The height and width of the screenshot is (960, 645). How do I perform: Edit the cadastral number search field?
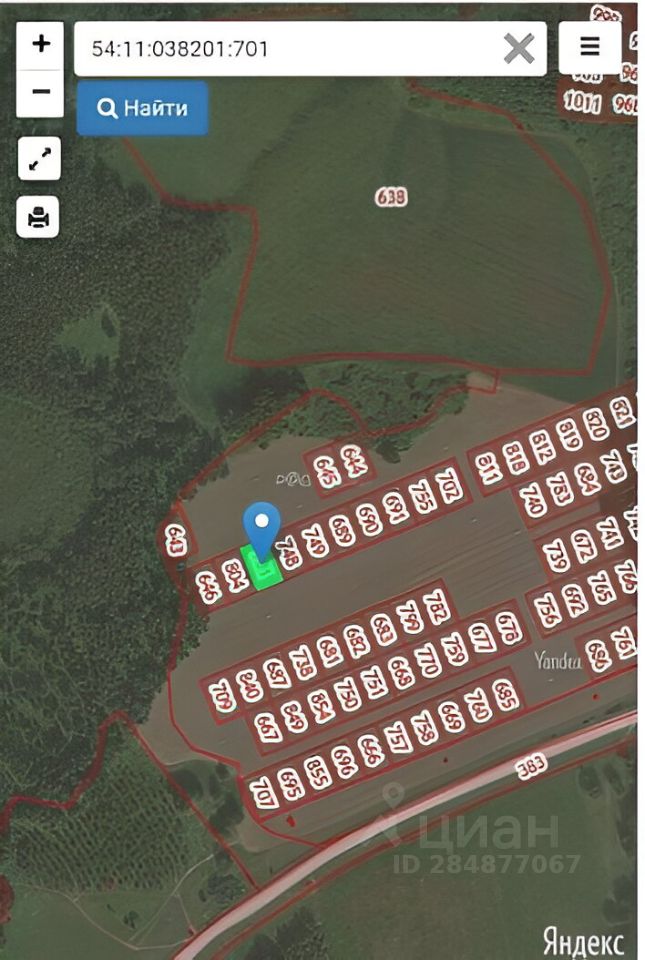tap(290, 48)
